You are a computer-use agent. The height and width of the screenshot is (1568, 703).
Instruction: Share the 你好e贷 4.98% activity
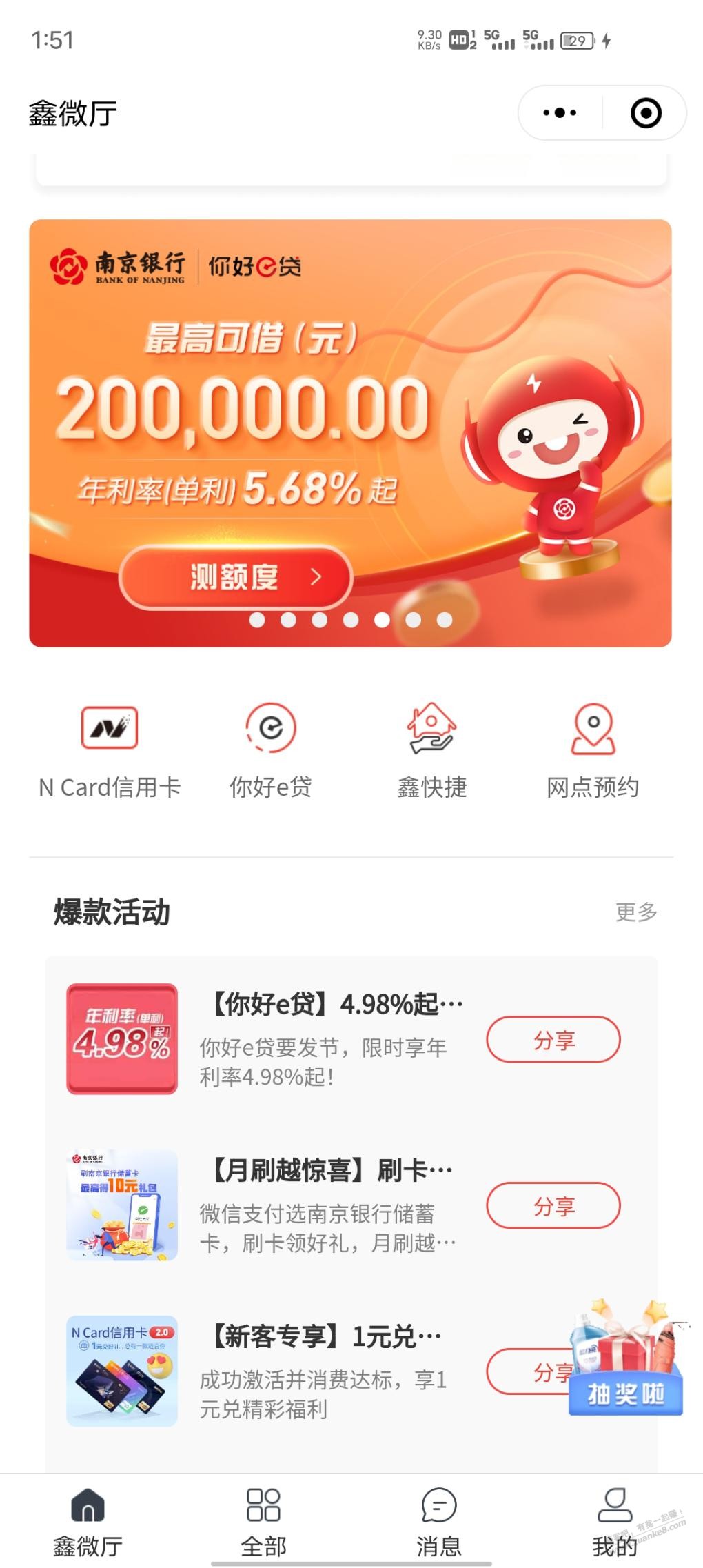click(x=553, y=1039)
